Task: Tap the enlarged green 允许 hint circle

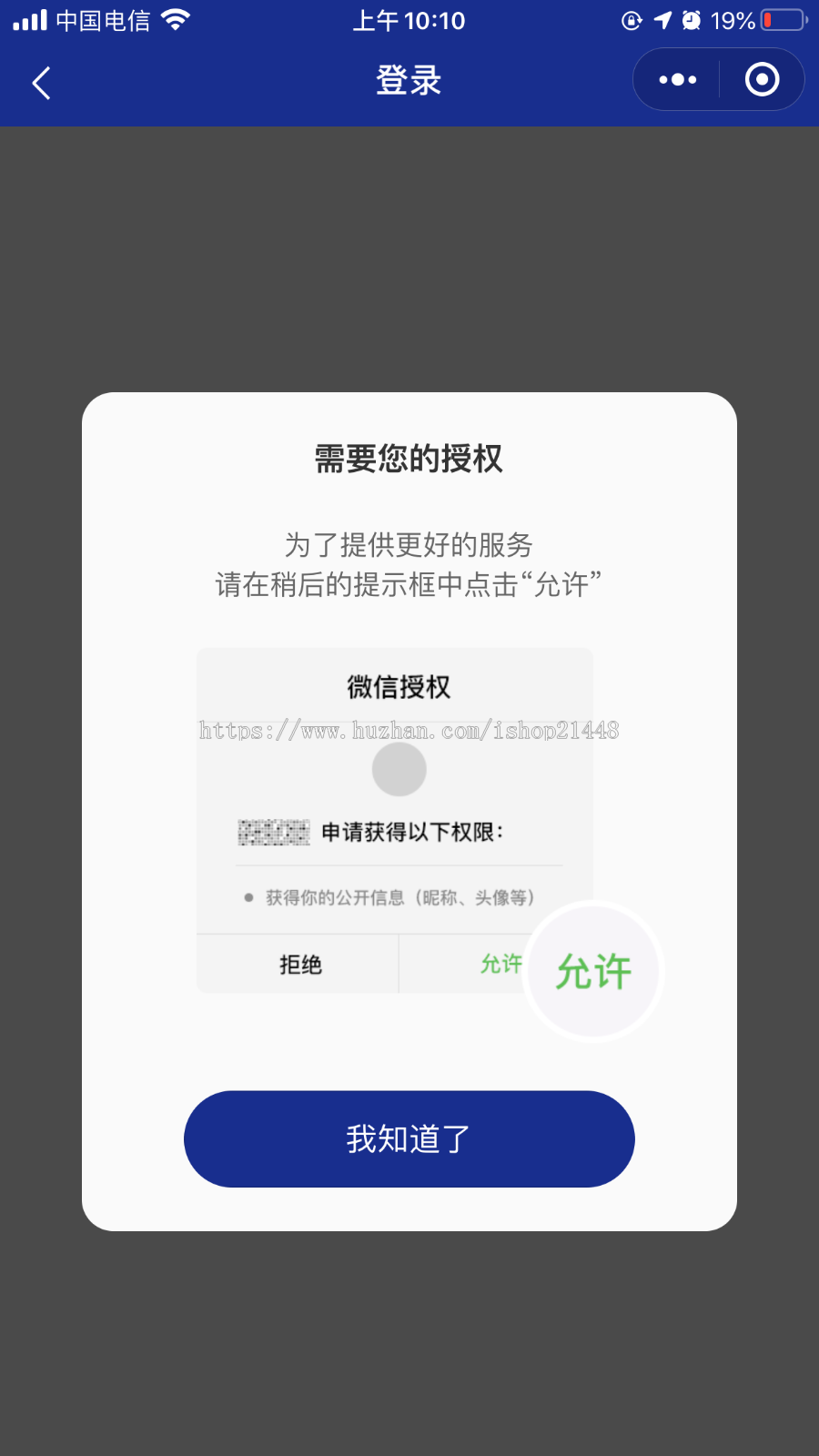Action: click(x=592, y=971)
